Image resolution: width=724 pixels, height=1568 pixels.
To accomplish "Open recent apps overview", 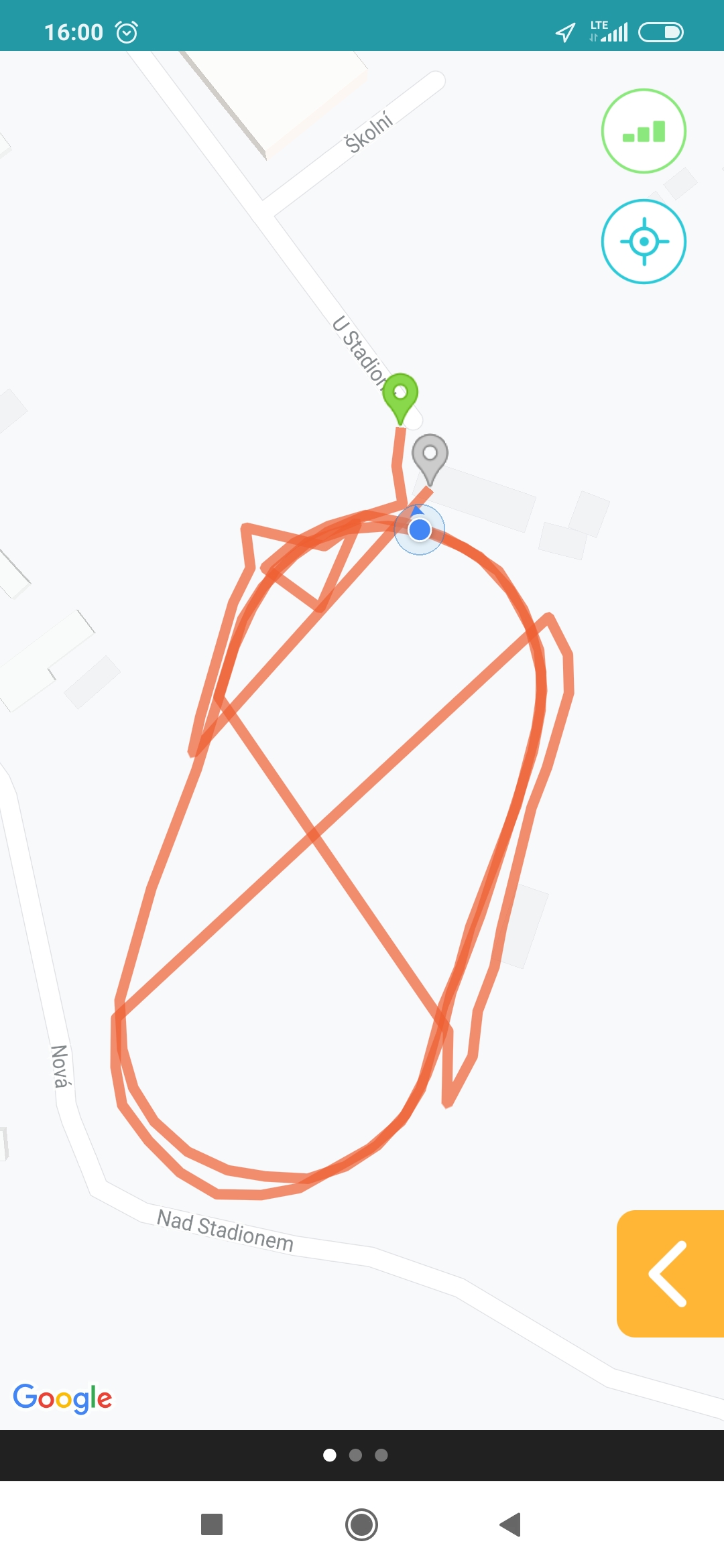I will [x=212, y=1524].
